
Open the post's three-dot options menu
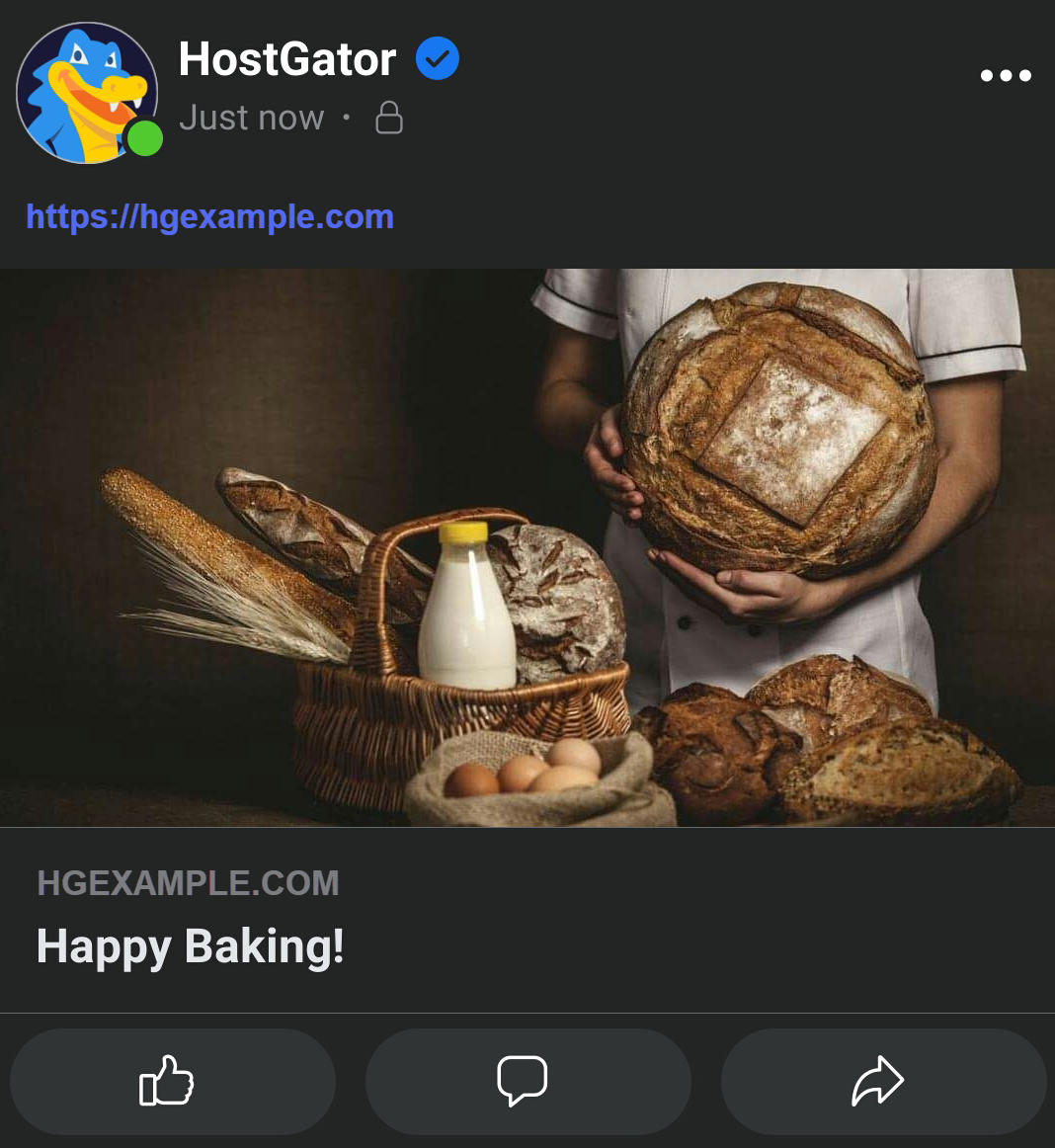[1006, 75]
